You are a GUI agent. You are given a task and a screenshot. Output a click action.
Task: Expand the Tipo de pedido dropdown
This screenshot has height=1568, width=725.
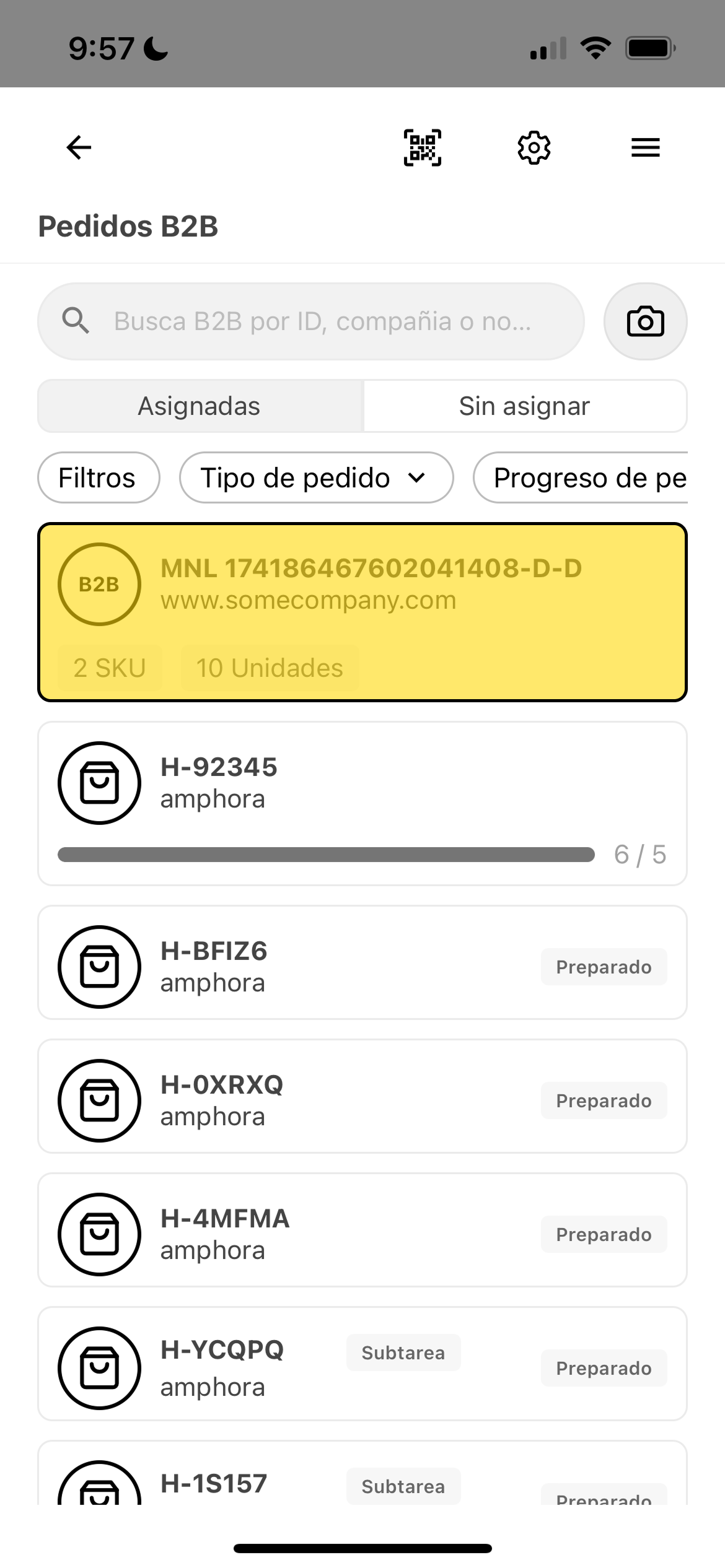click(x=316, y=477)
